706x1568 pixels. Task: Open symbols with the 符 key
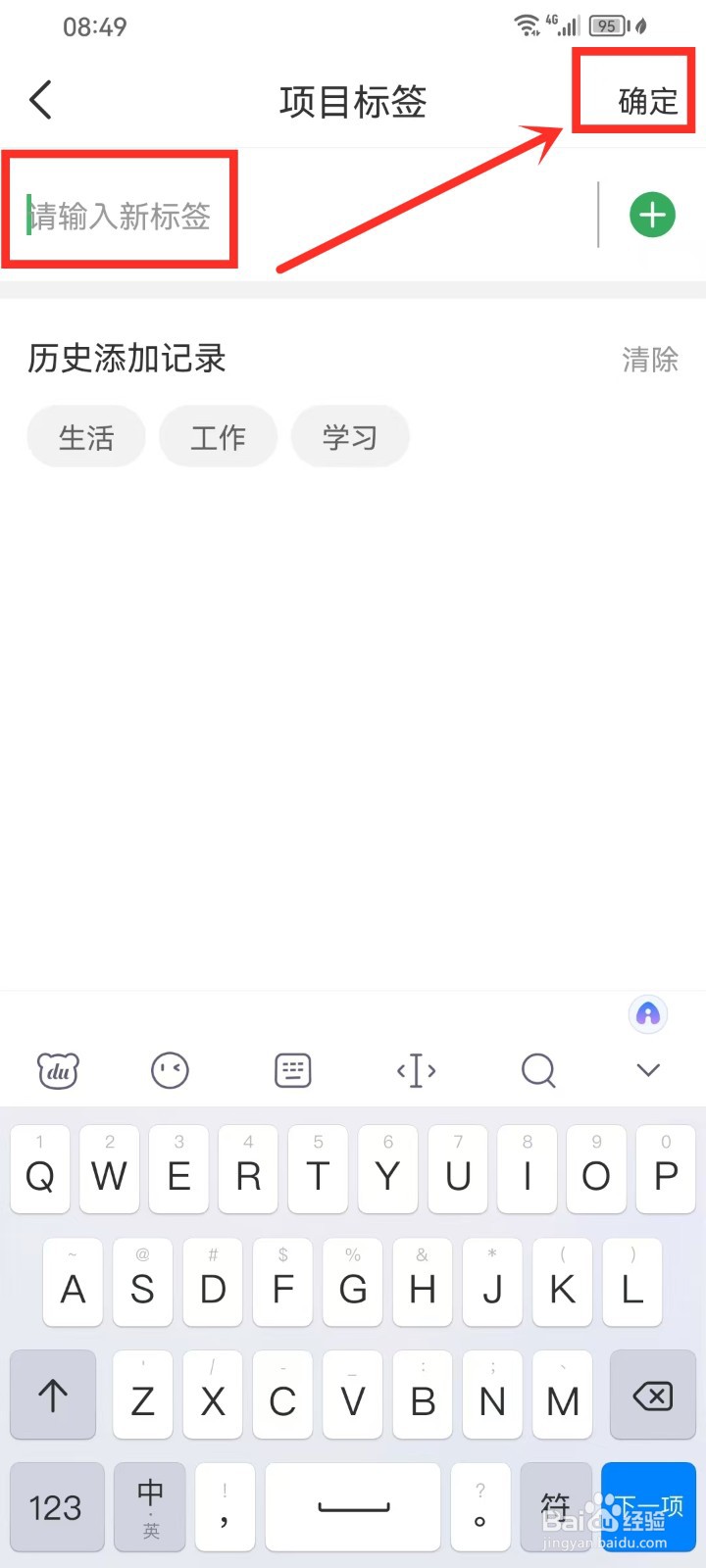point(555,1506)
